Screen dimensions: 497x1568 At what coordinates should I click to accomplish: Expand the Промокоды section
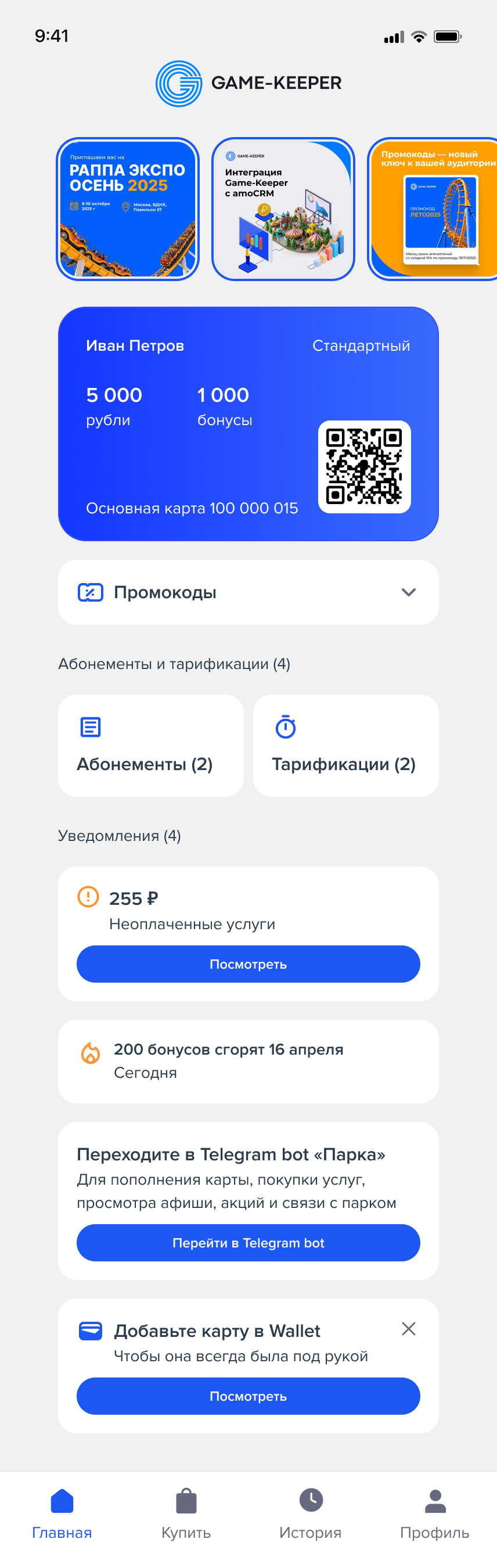click(248, 592)
